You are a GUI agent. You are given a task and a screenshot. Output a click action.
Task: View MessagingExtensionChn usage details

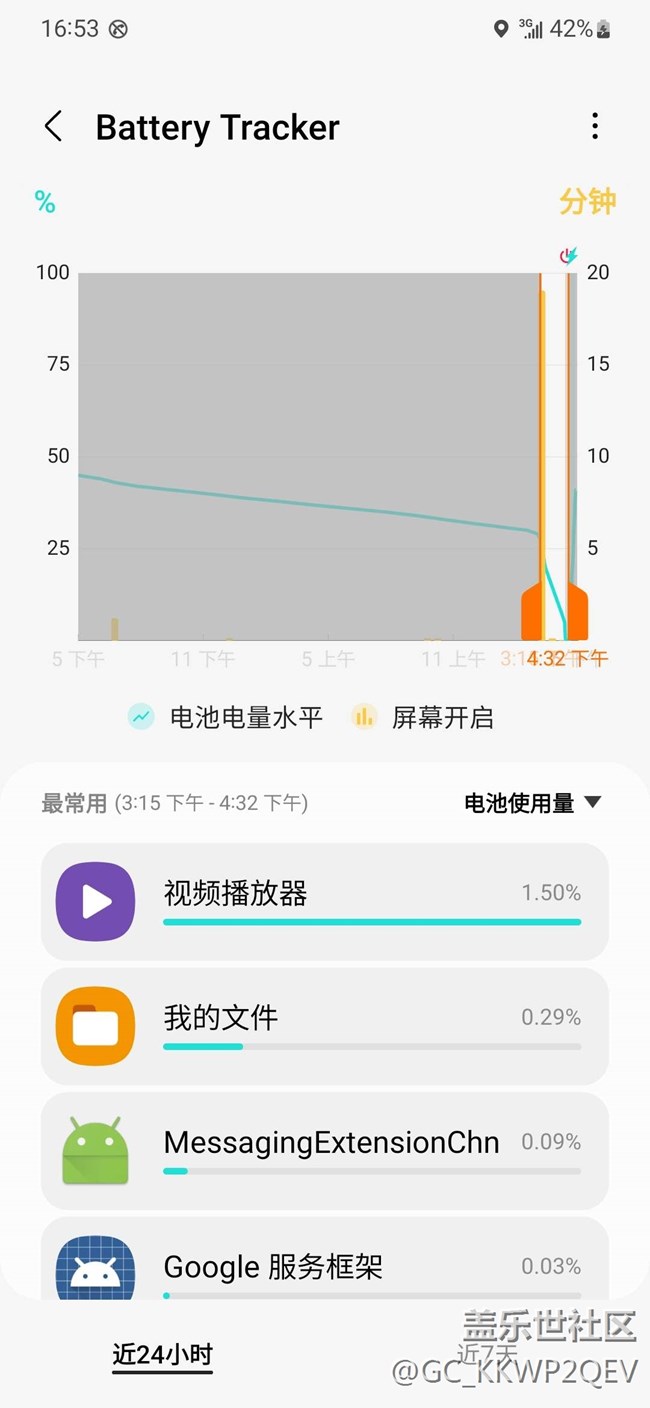click(324, 1150)
